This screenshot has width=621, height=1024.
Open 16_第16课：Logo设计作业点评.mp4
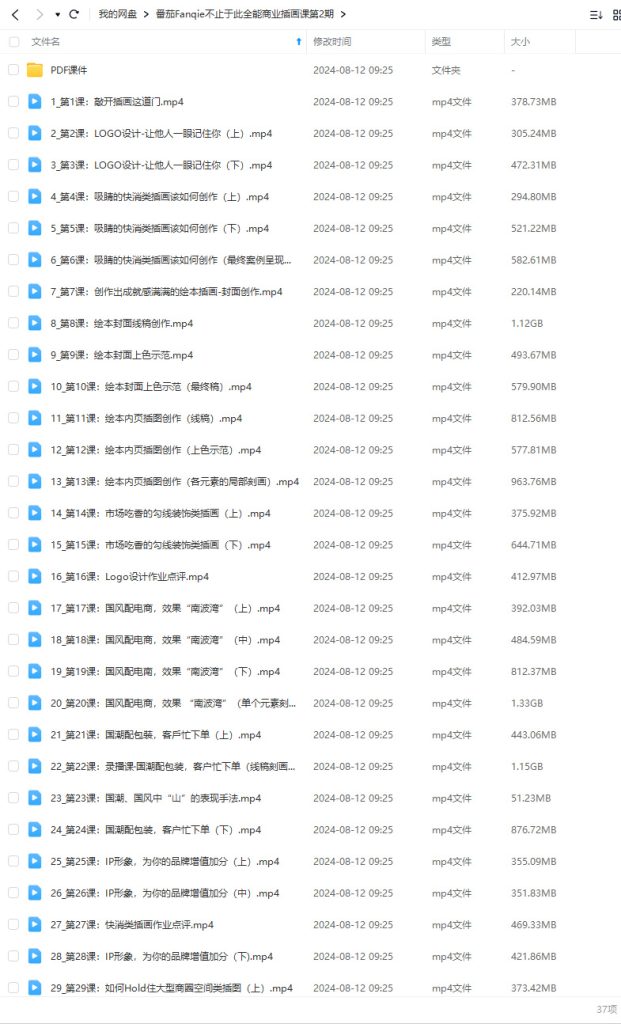point(129,577)
